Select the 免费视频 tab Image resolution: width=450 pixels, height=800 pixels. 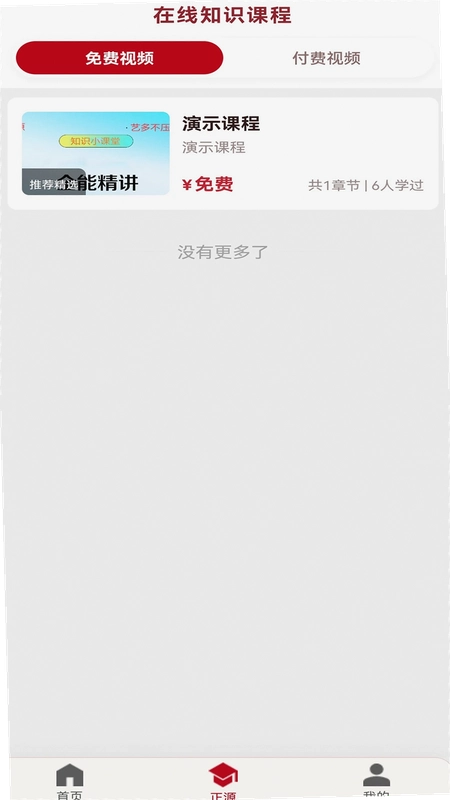click(x=119, y=58)
